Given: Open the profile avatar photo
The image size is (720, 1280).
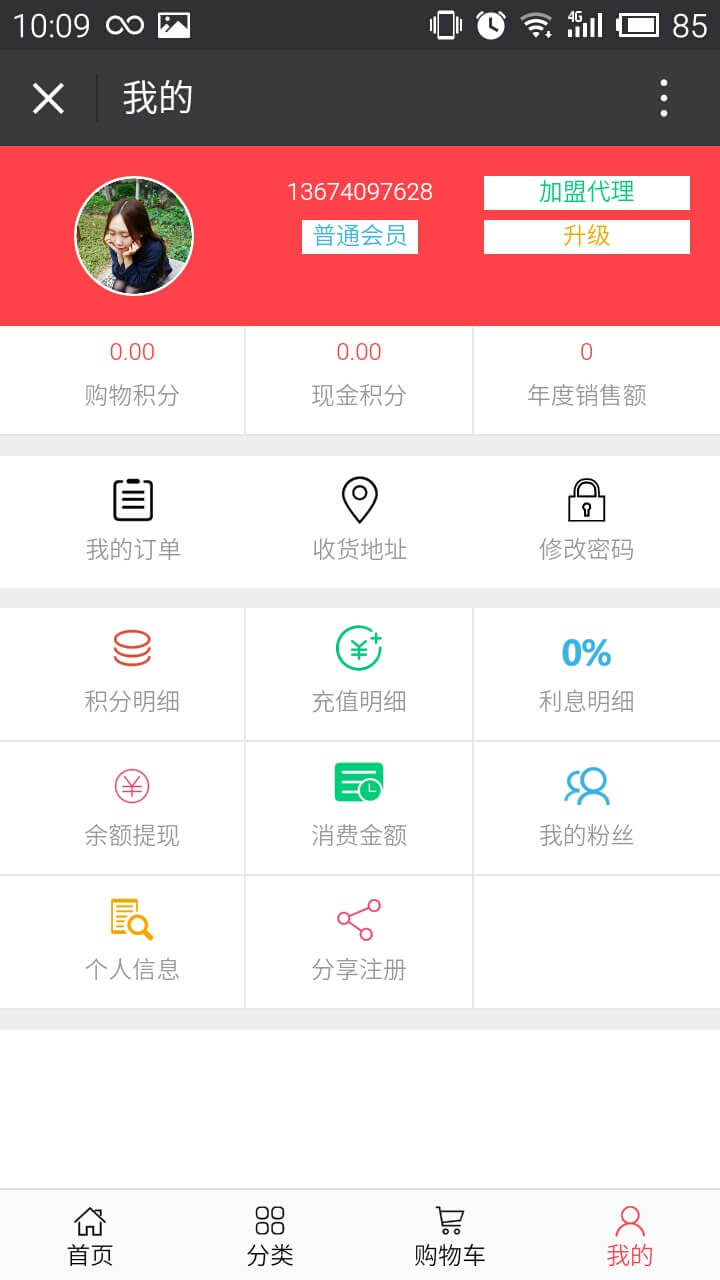Looking at the screenshot, I should [x=134, y=236].
